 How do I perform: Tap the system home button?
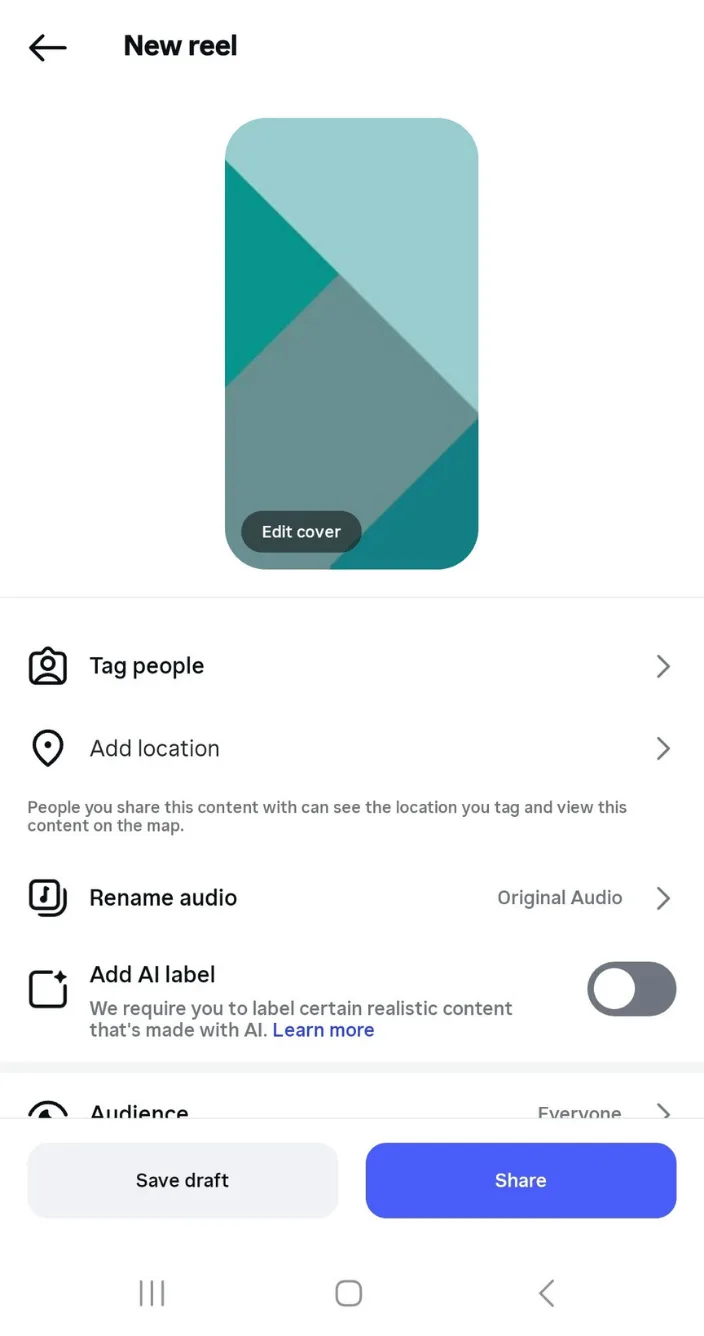click(348, 1293)
